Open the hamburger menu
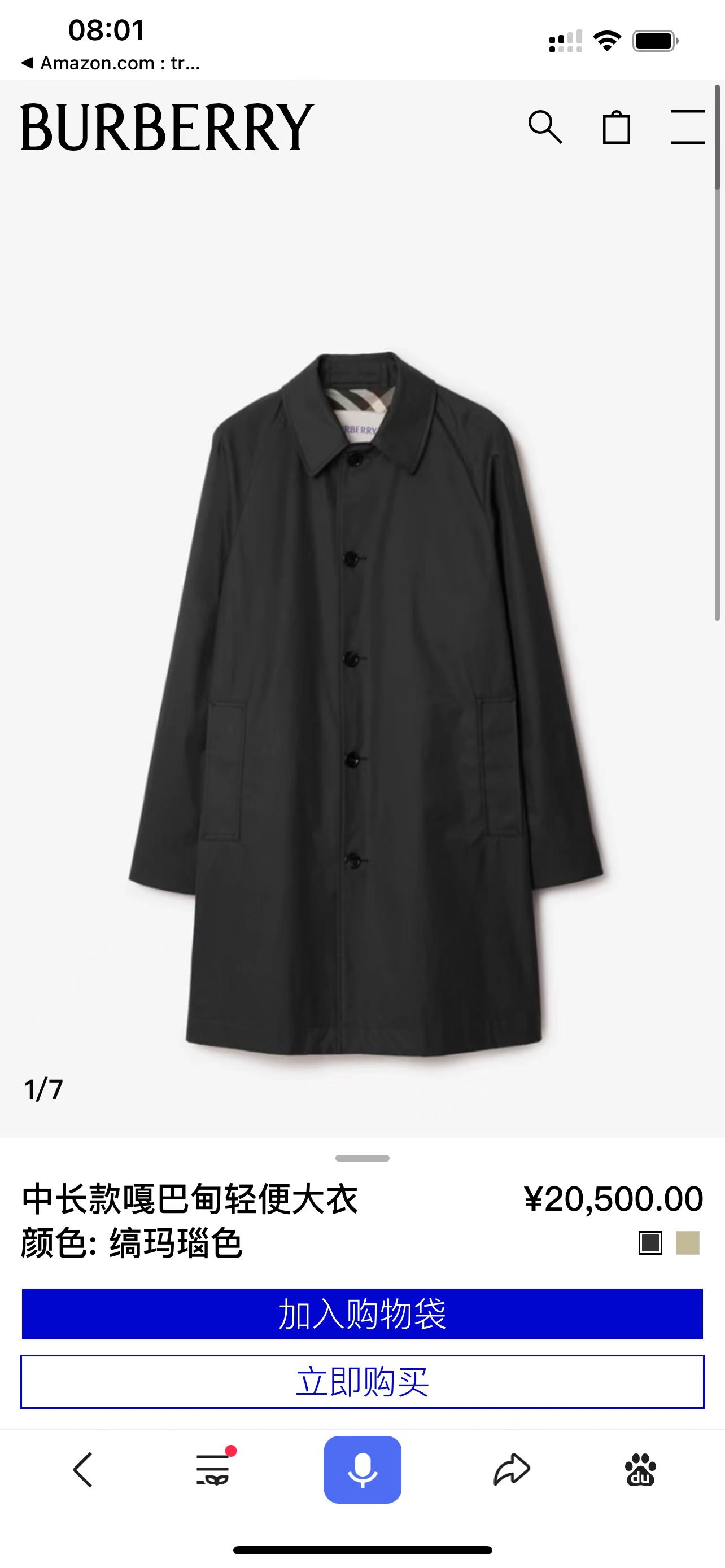This screenshot has width=725, height=1568. 687,126
